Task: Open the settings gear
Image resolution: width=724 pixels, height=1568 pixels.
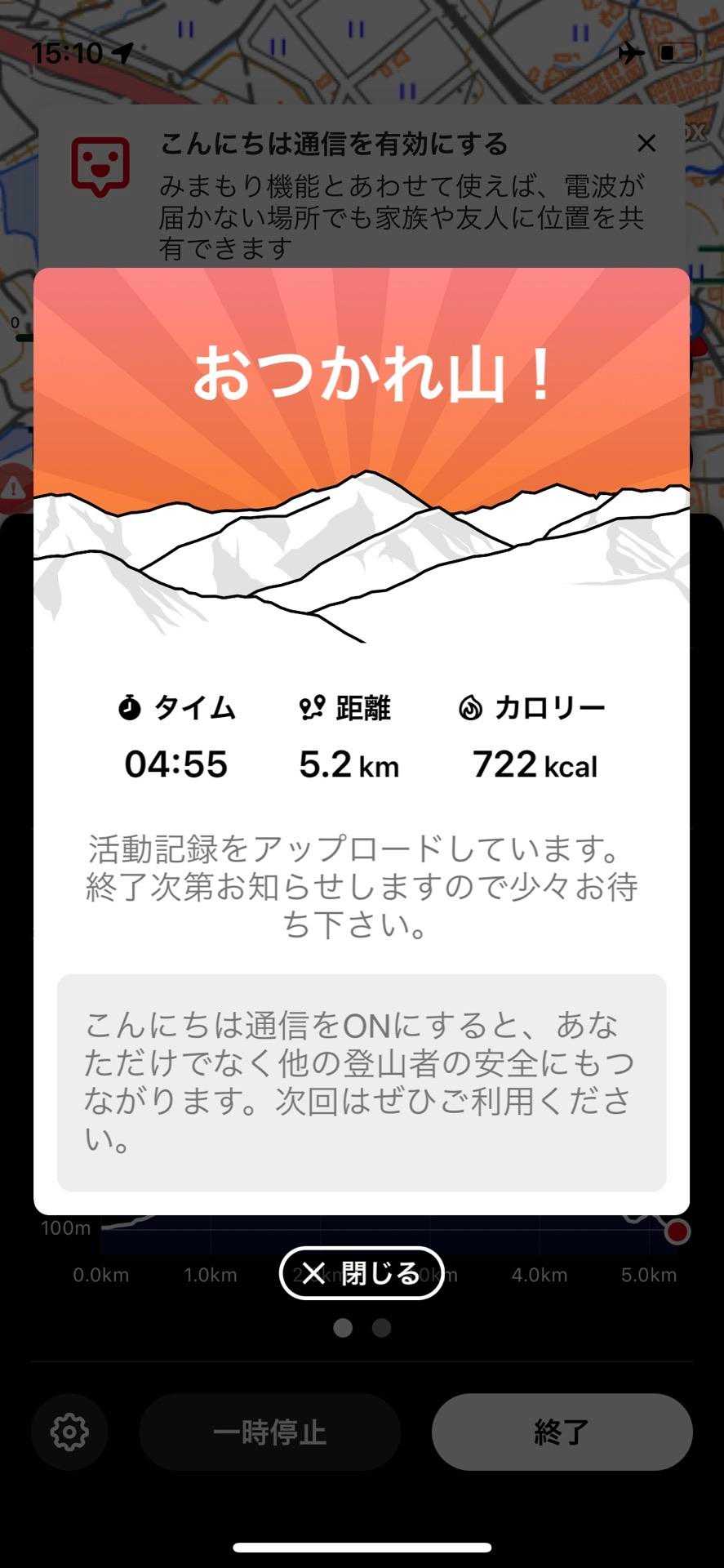Action: 69,1432
